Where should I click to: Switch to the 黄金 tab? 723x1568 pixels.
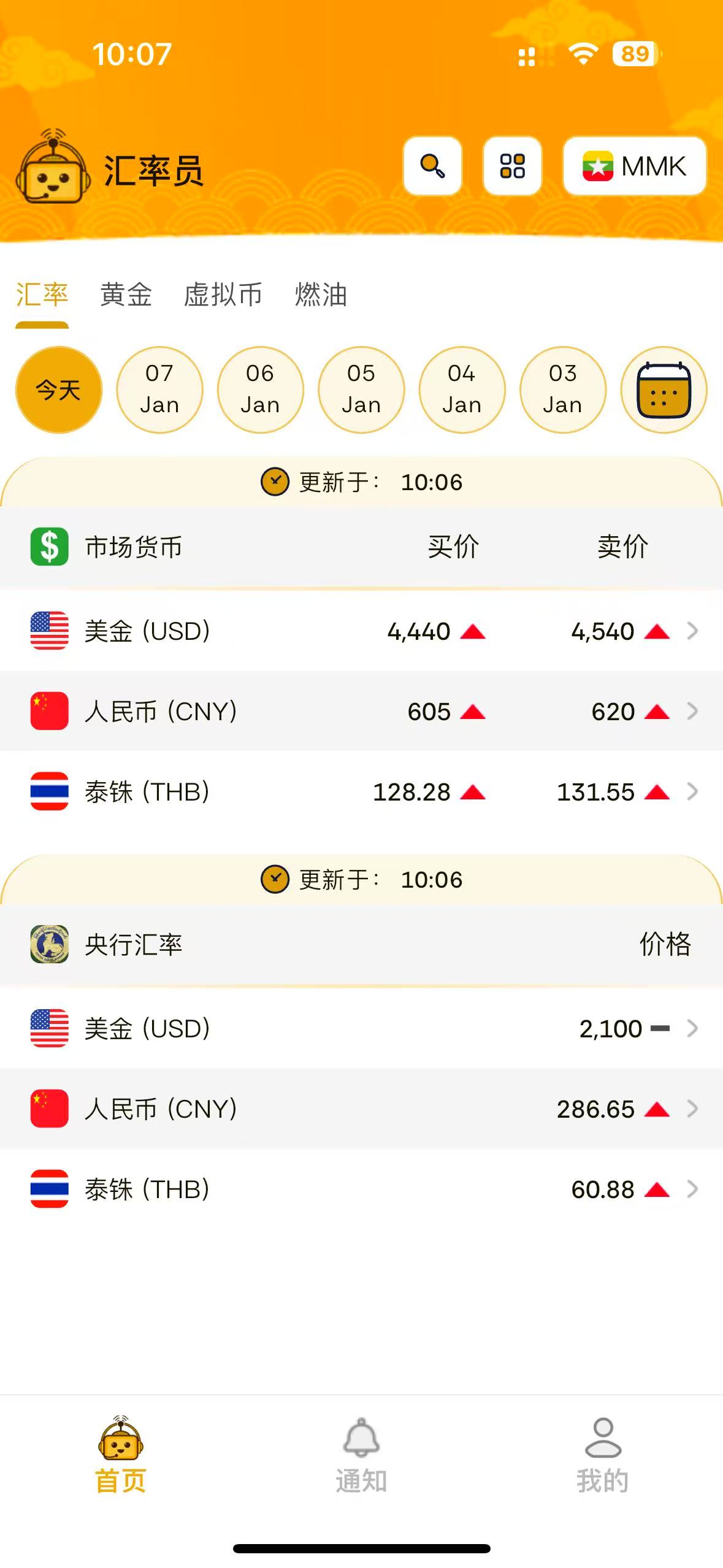pyautogui.click(x=126, y=295)
